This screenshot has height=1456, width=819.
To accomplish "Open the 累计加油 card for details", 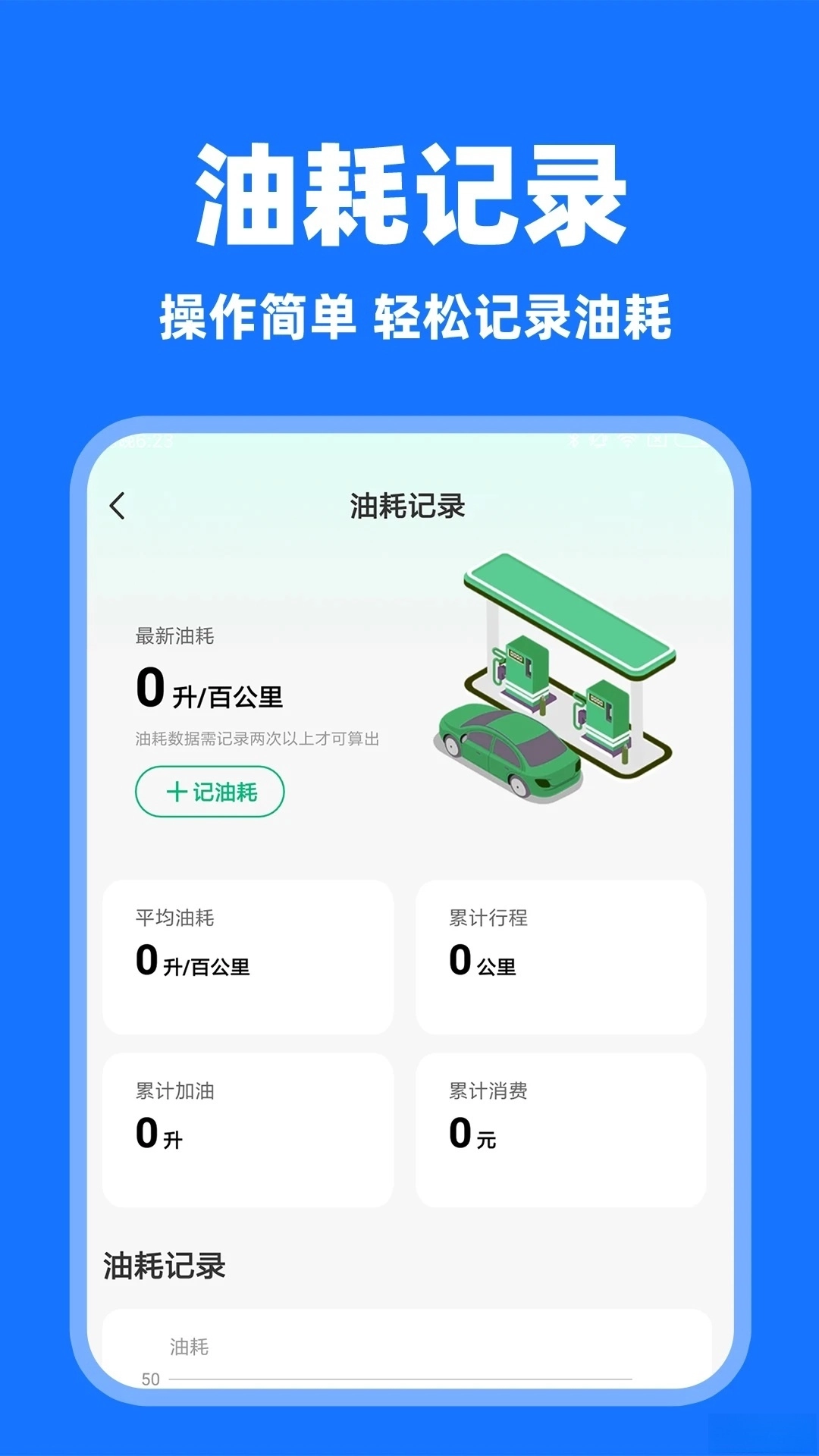I will pos(249,1130).
